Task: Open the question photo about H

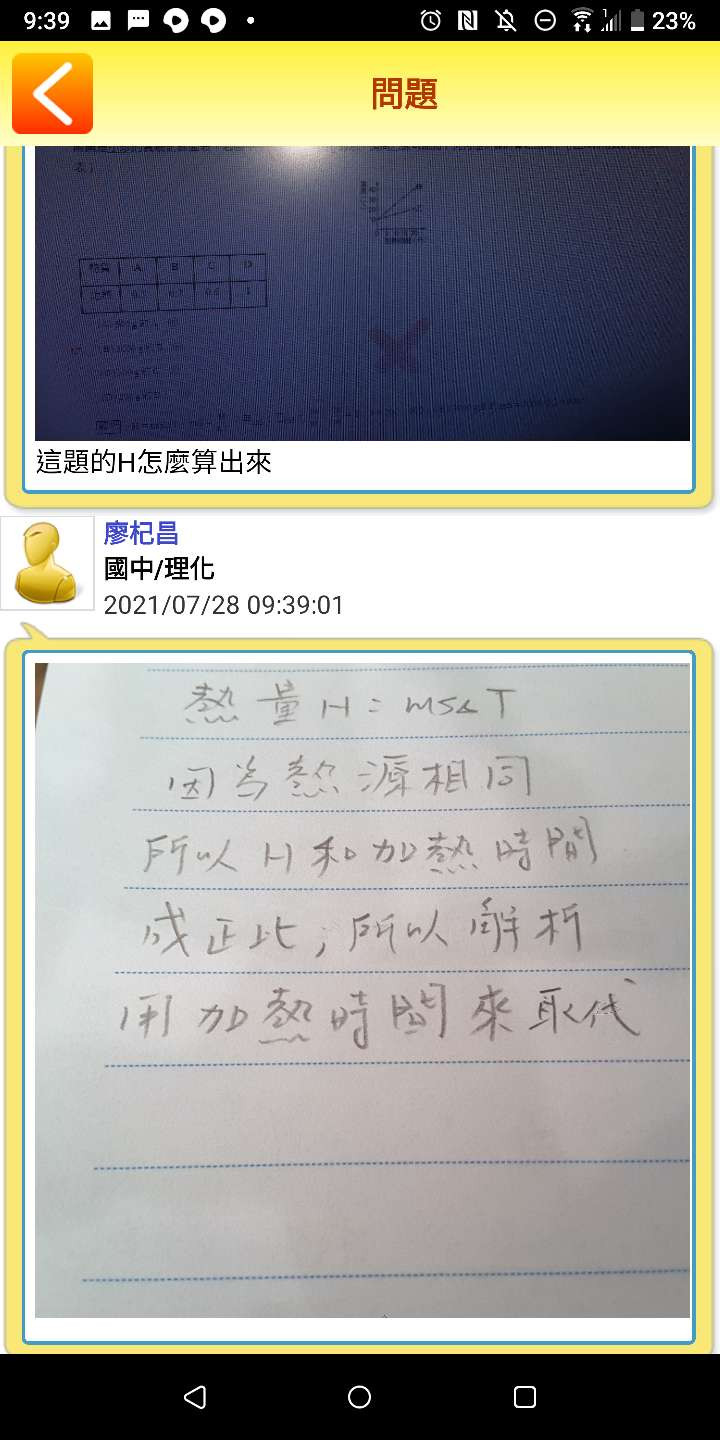Action: (362, 293)
